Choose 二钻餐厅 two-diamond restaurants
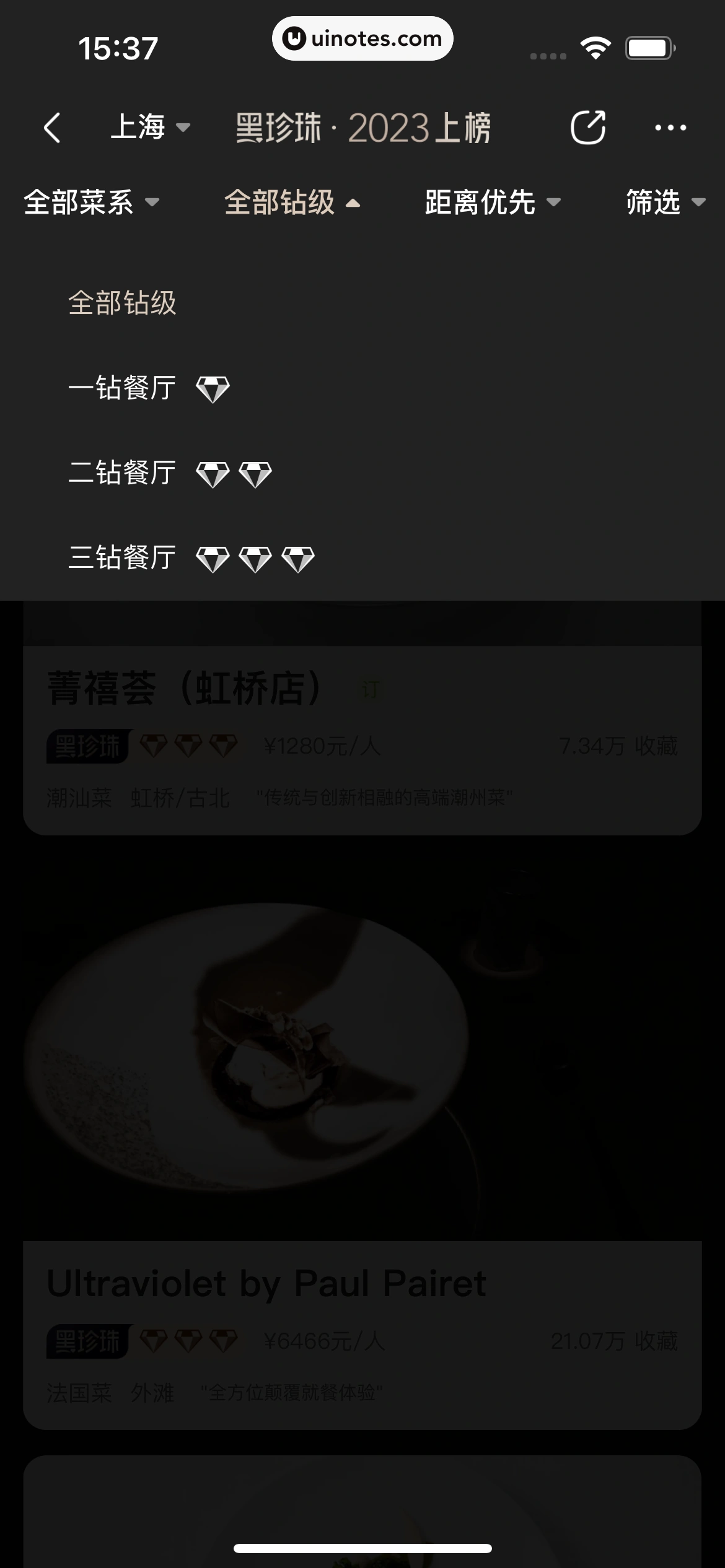The image size is (725, 1568). [x=169, y=473]
